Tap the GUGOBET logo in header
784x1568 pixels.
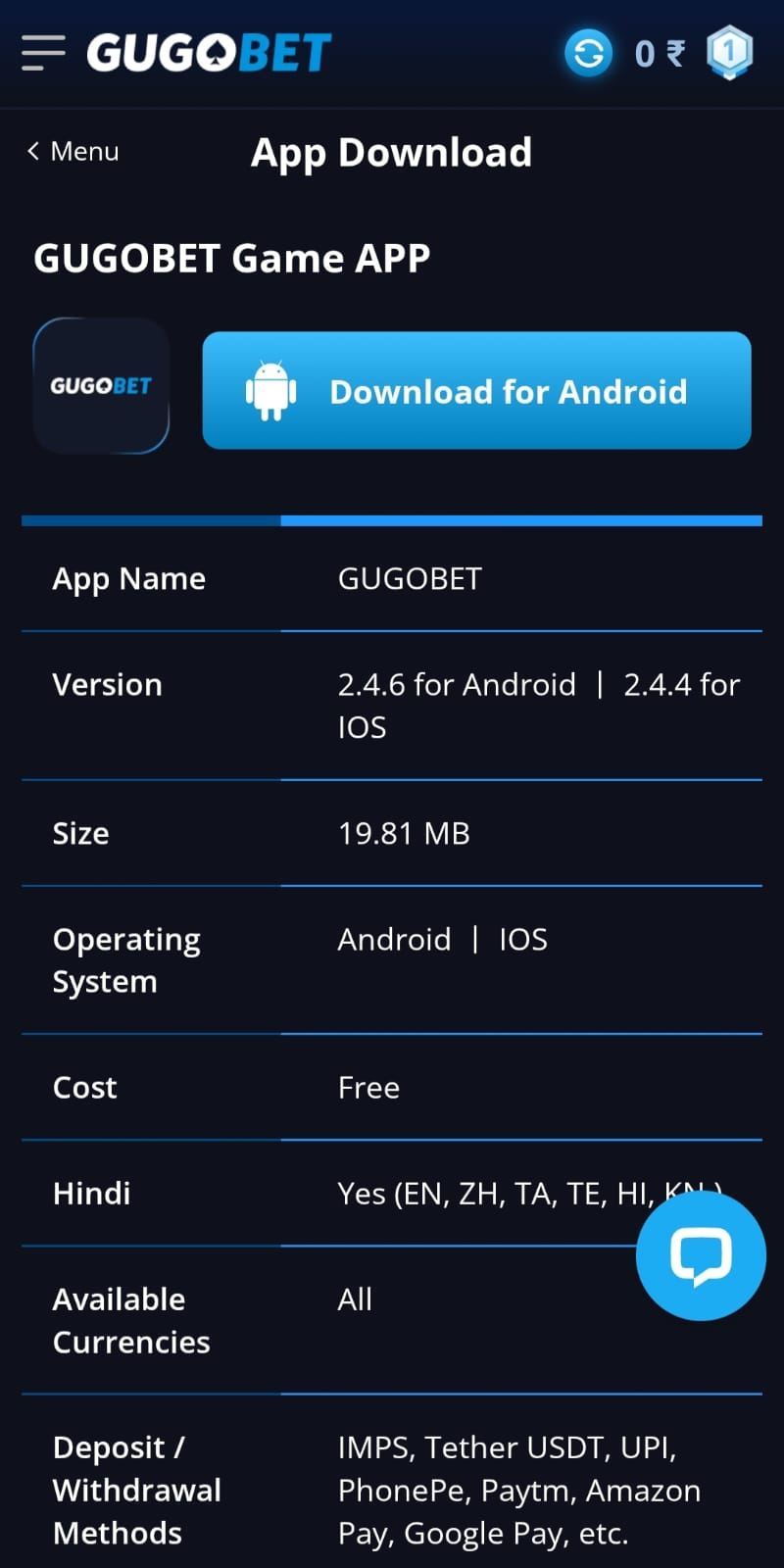pos(210,53)
